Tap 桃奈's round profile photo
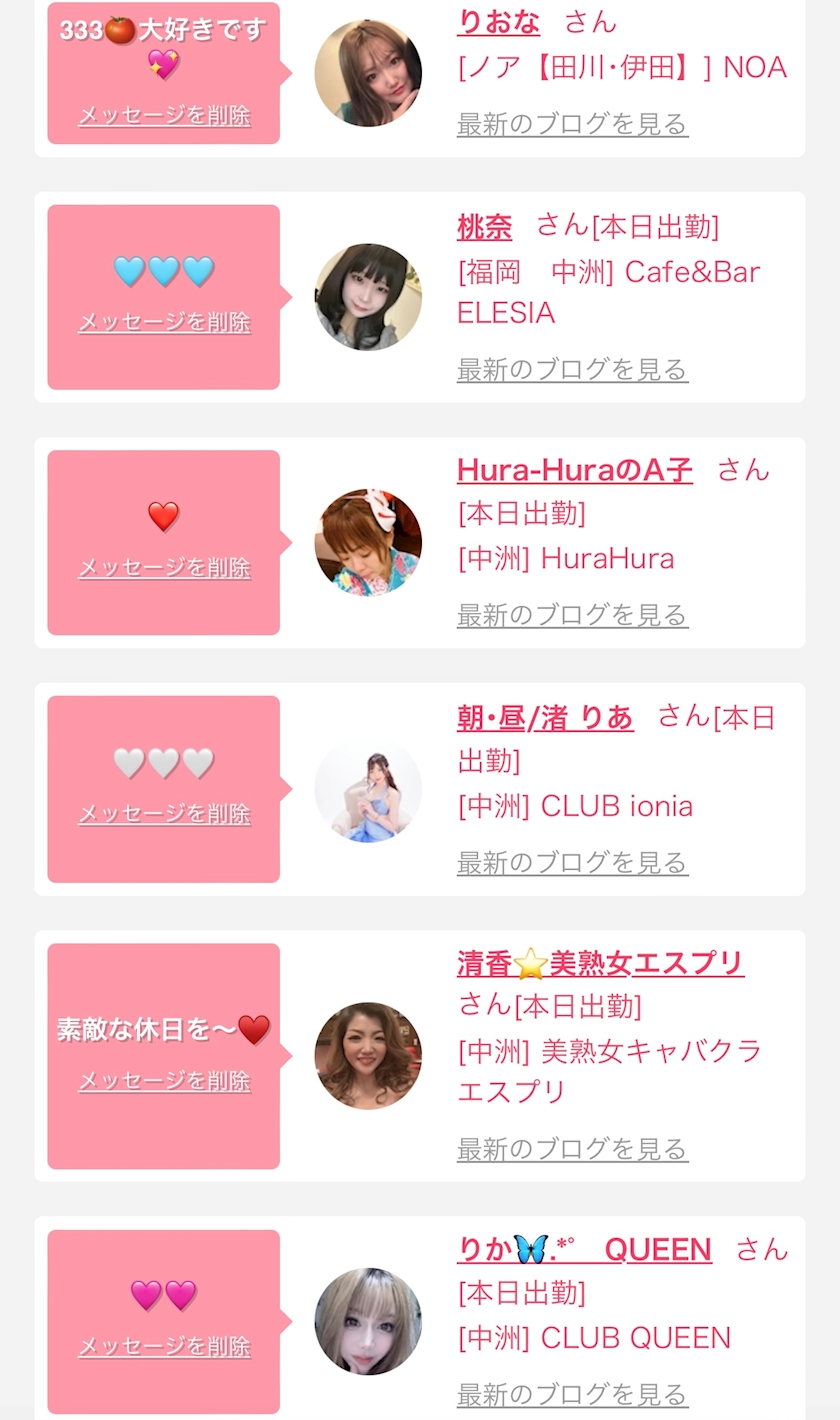This screenshot has width=840, height=1420. tap(368, 297)
